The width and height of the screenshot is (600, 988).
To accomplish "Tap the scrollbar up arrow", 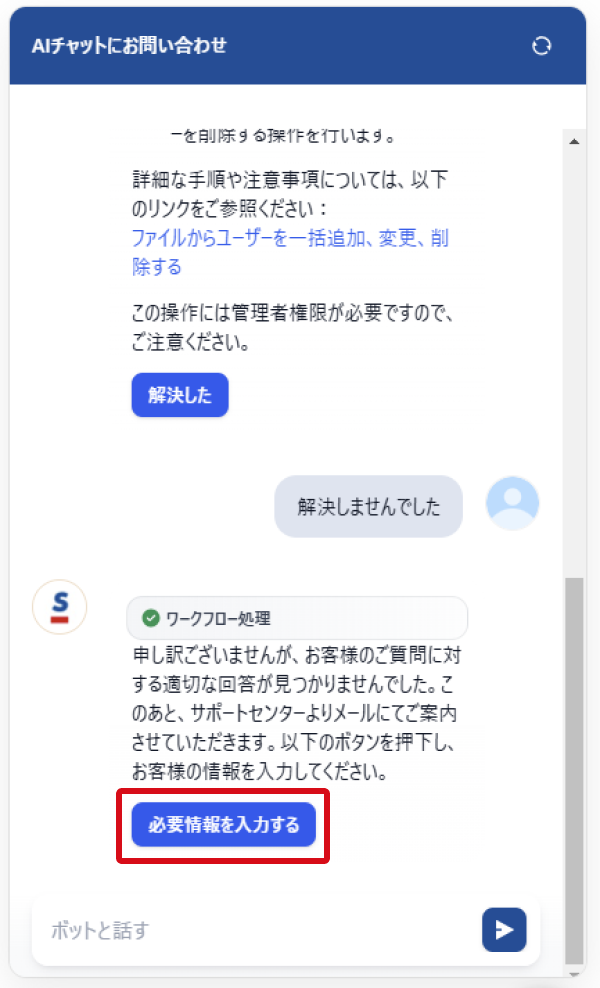I will coord(574,141).
